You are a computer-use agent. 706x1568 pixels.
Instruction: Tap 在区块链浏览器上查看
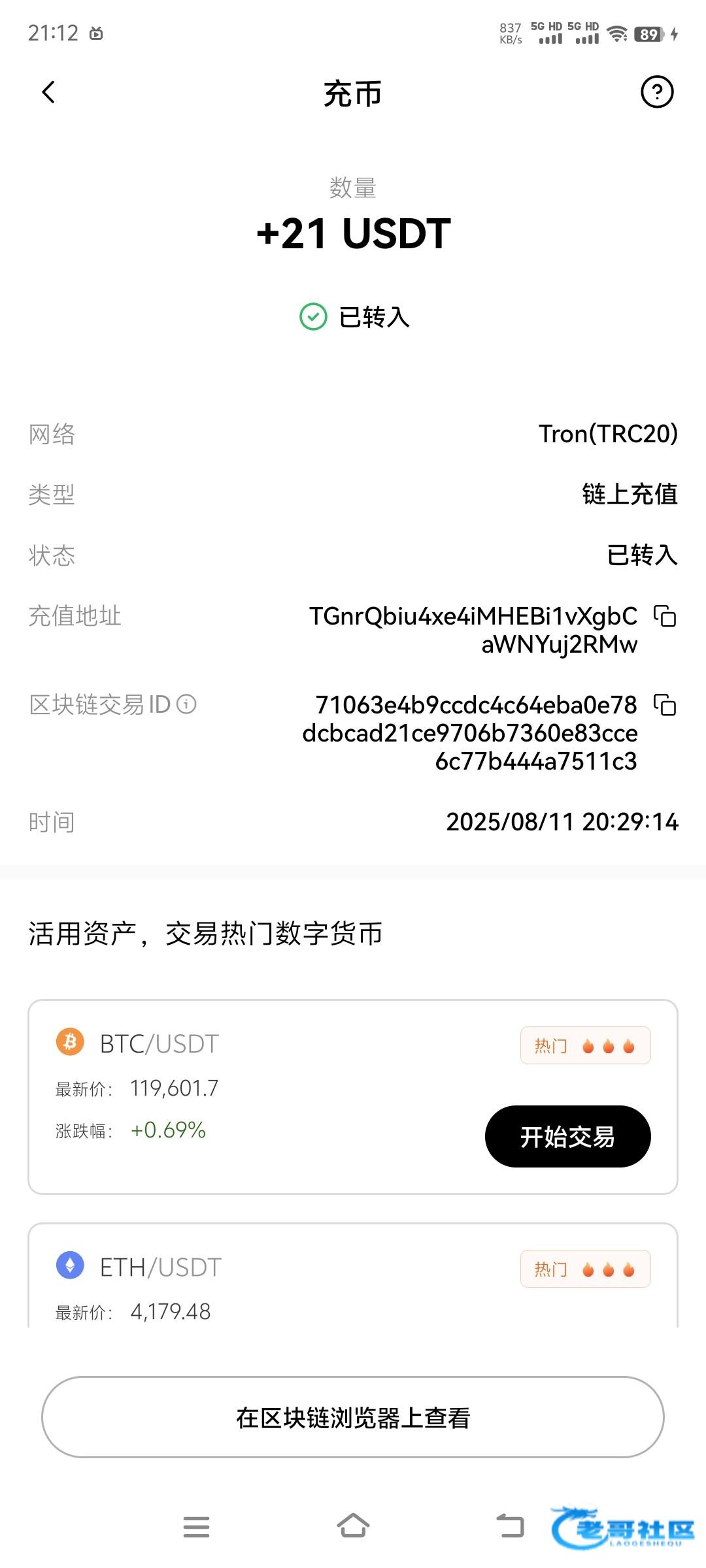(x=353, y=1417)
